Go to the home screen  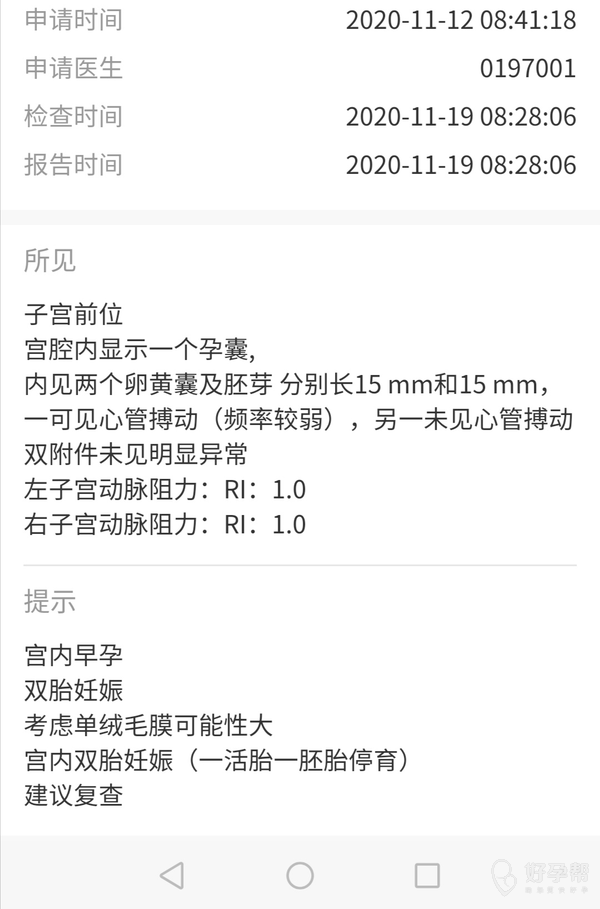pos(300,875)
